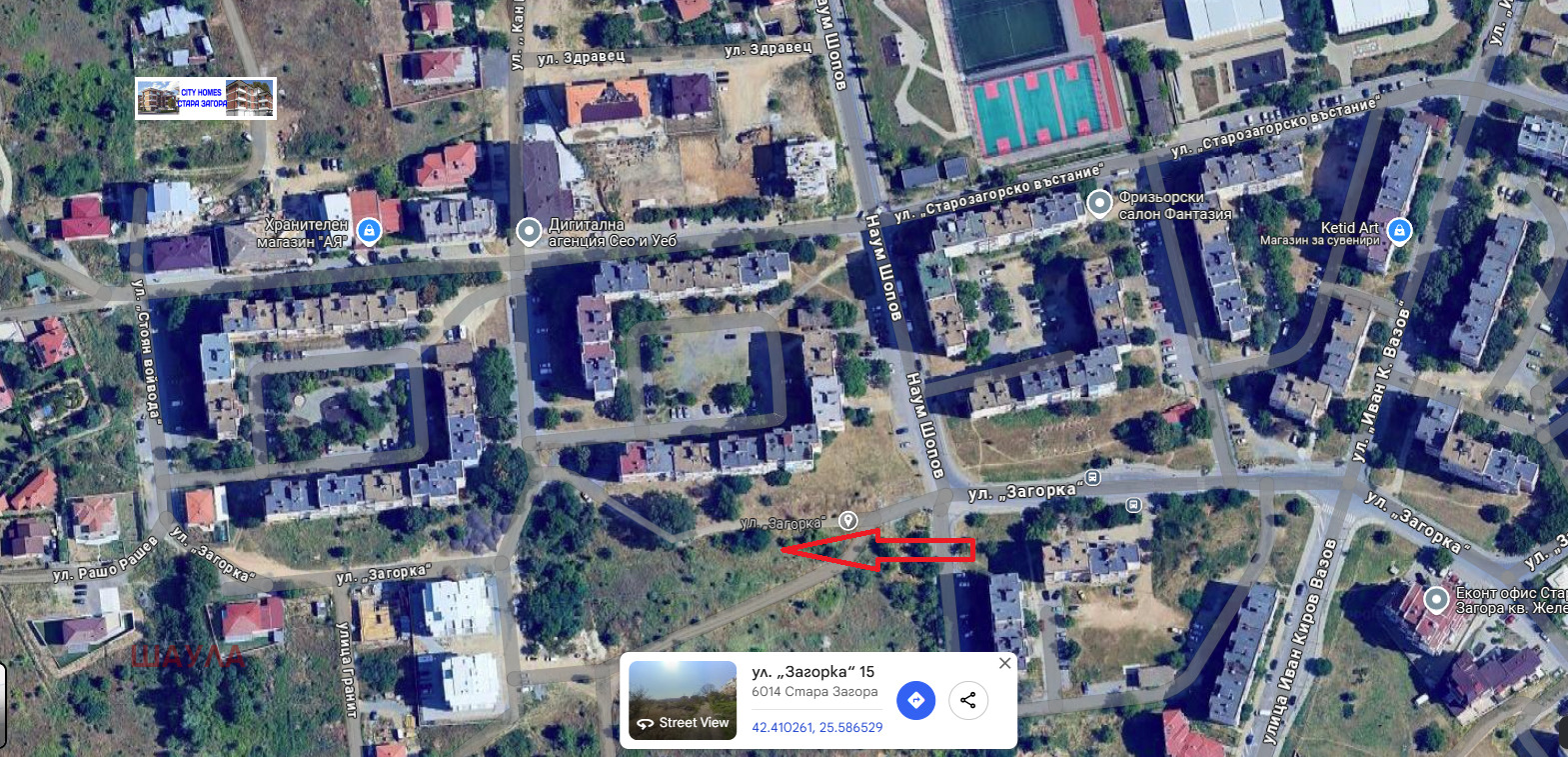The width and height of the screenshot is (1568, 757).
Task: Get directions to ул. Загорка 15
Action: tap(915, 700)
